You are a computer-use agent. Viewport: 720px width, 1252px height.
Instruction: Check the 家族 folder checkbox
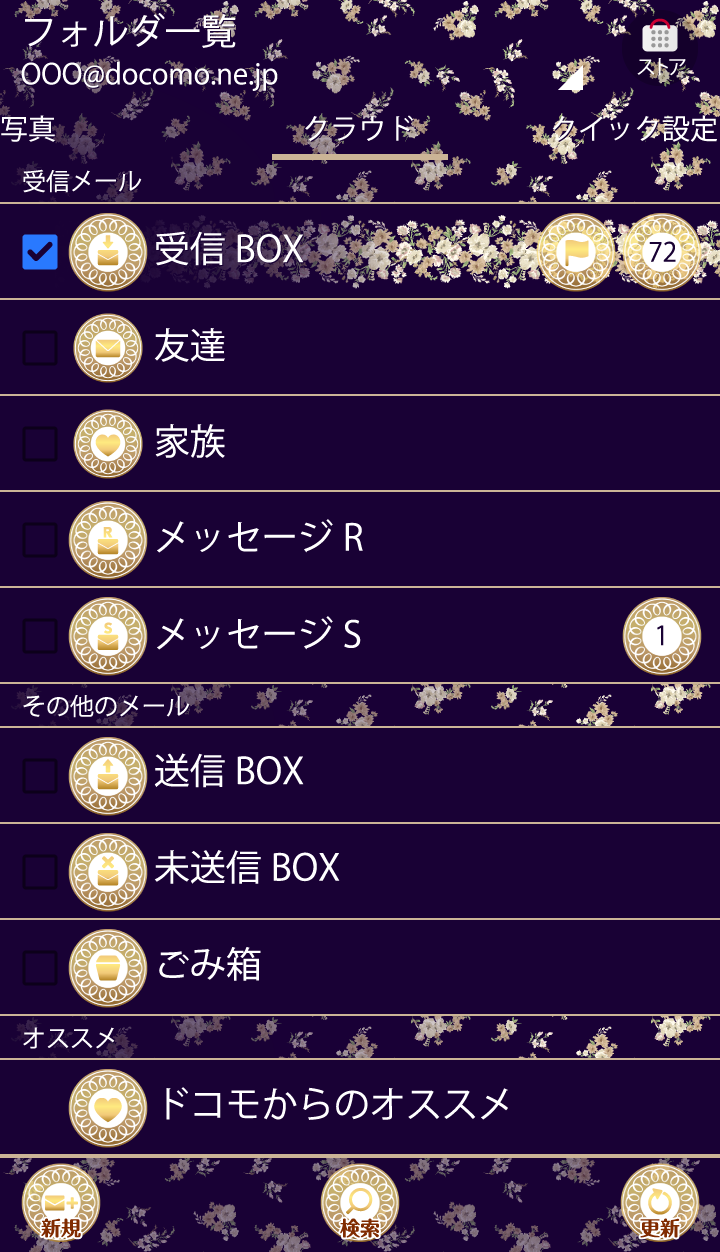coord(40,444)
